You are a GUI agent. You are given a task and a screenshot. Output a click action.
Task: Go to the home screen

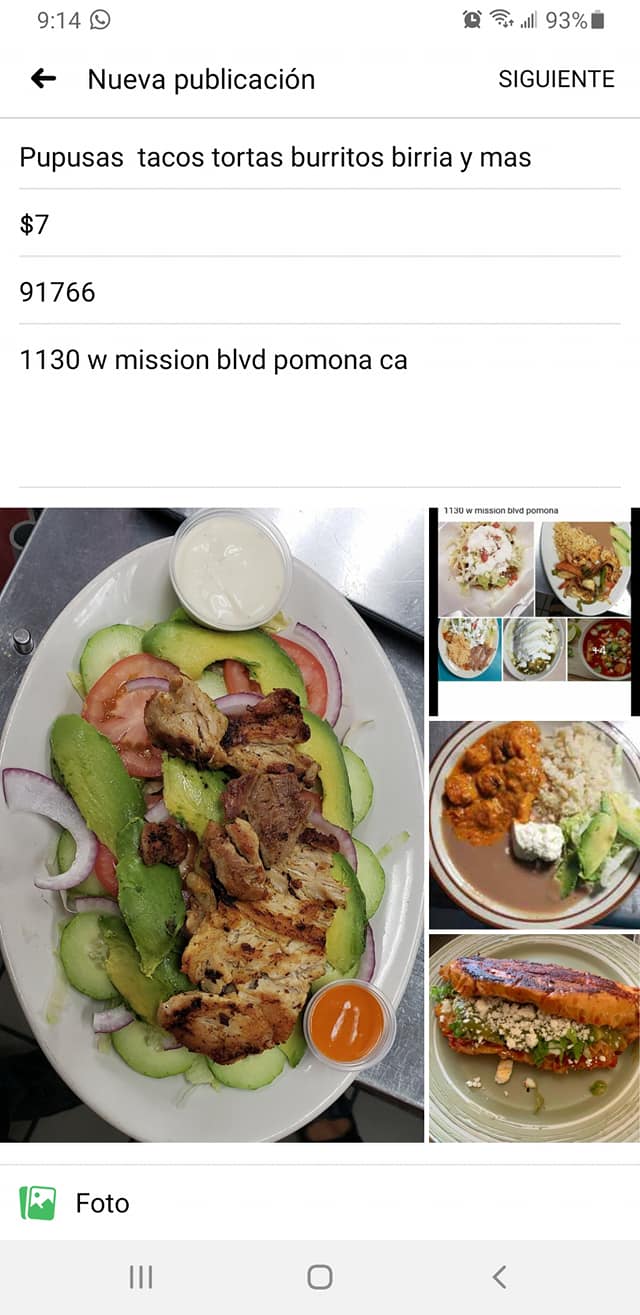pyautogui.click(x=320, y=1277)
